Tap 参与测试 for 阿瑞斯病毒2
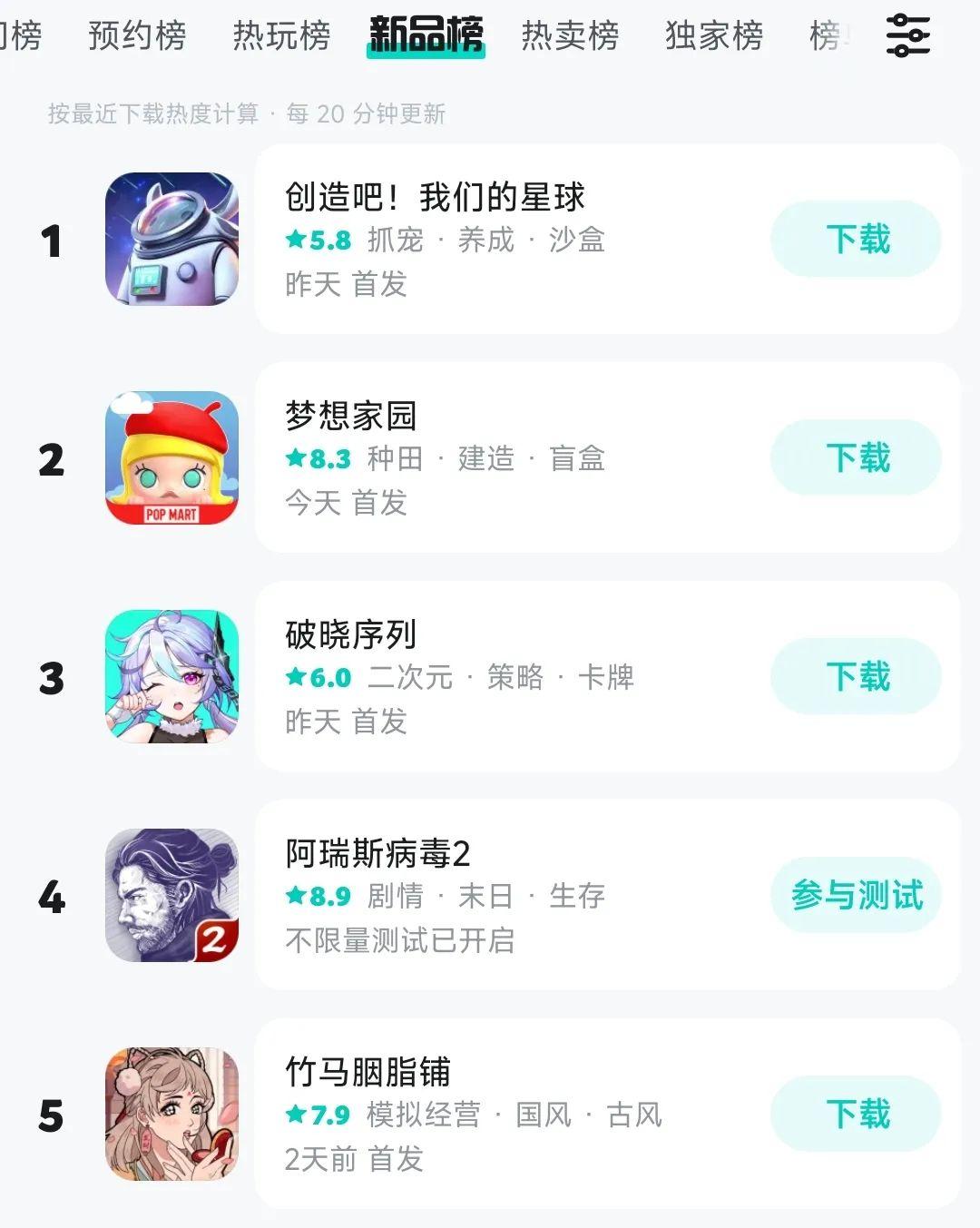Screen dimensions: 980x1228 [856, 896]
